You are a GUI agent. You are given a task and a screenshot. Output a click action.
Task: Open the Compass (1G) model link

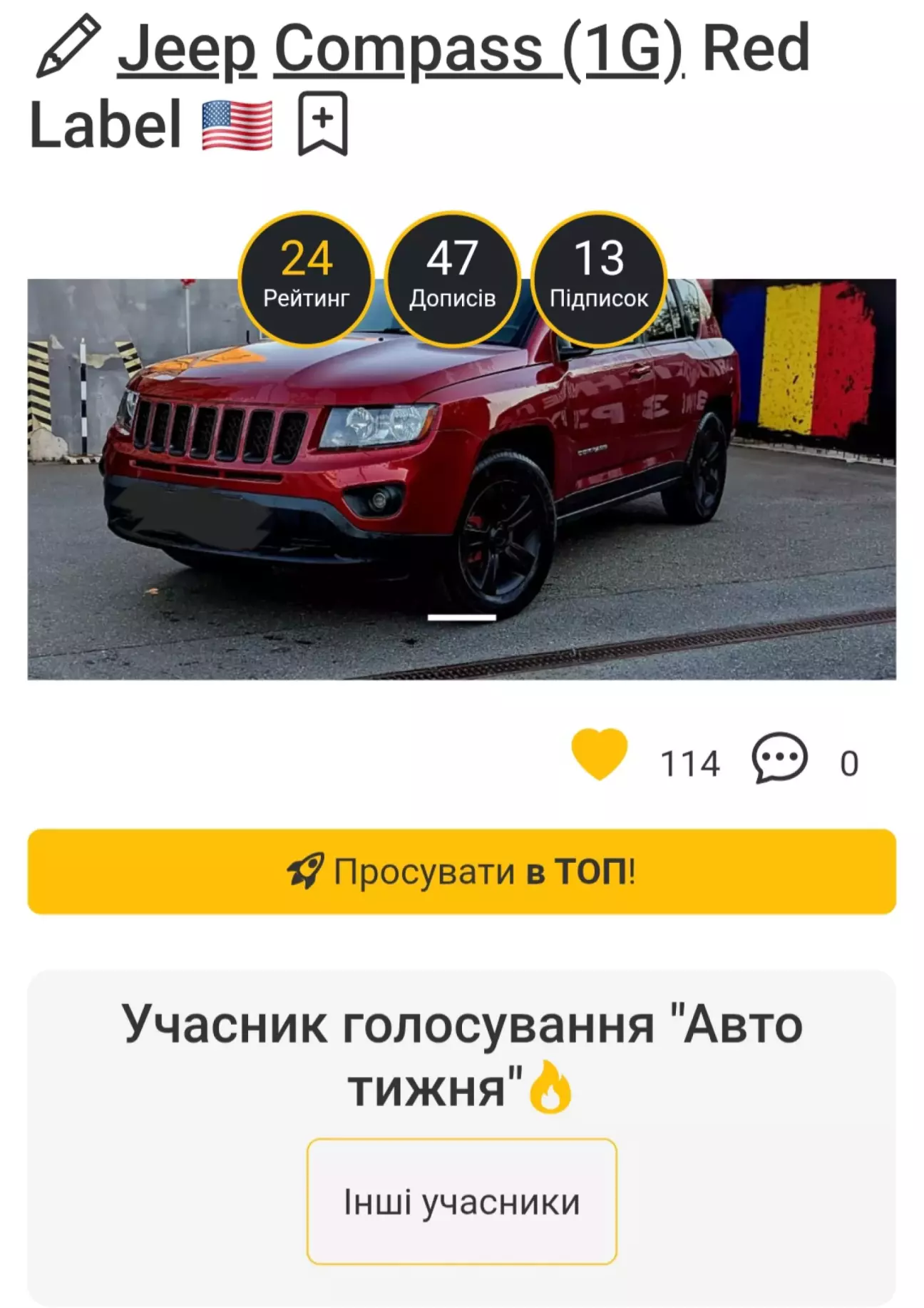click(x=478, y=49)
